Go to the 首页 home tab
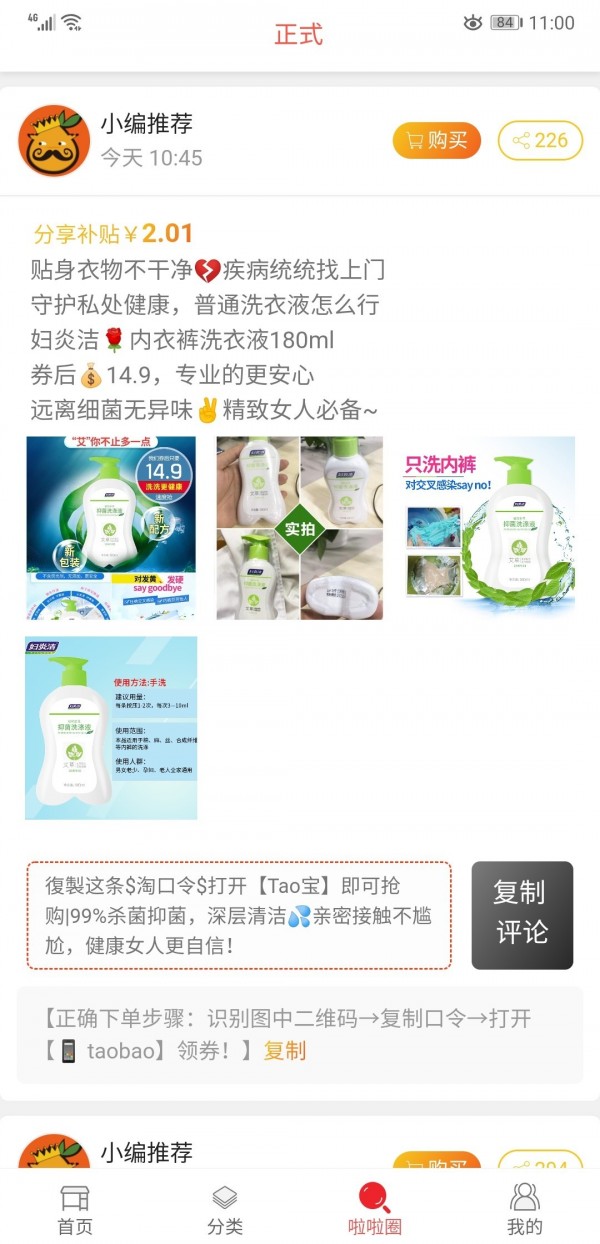Screen dimensions: 600x1244 pyautogui.click(x=75, y=1208)
